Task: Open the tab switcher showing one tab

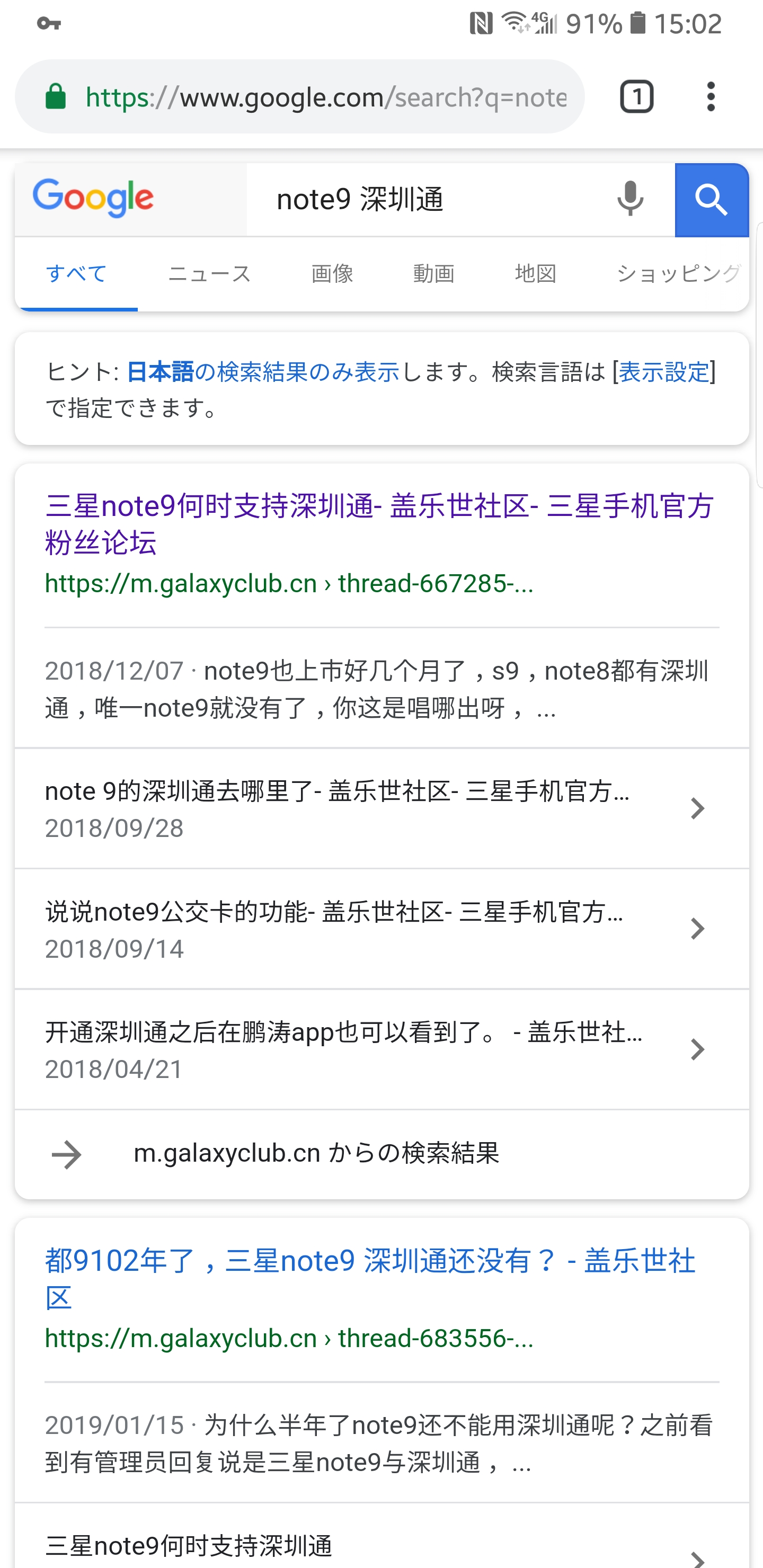Action: point(636,96)
